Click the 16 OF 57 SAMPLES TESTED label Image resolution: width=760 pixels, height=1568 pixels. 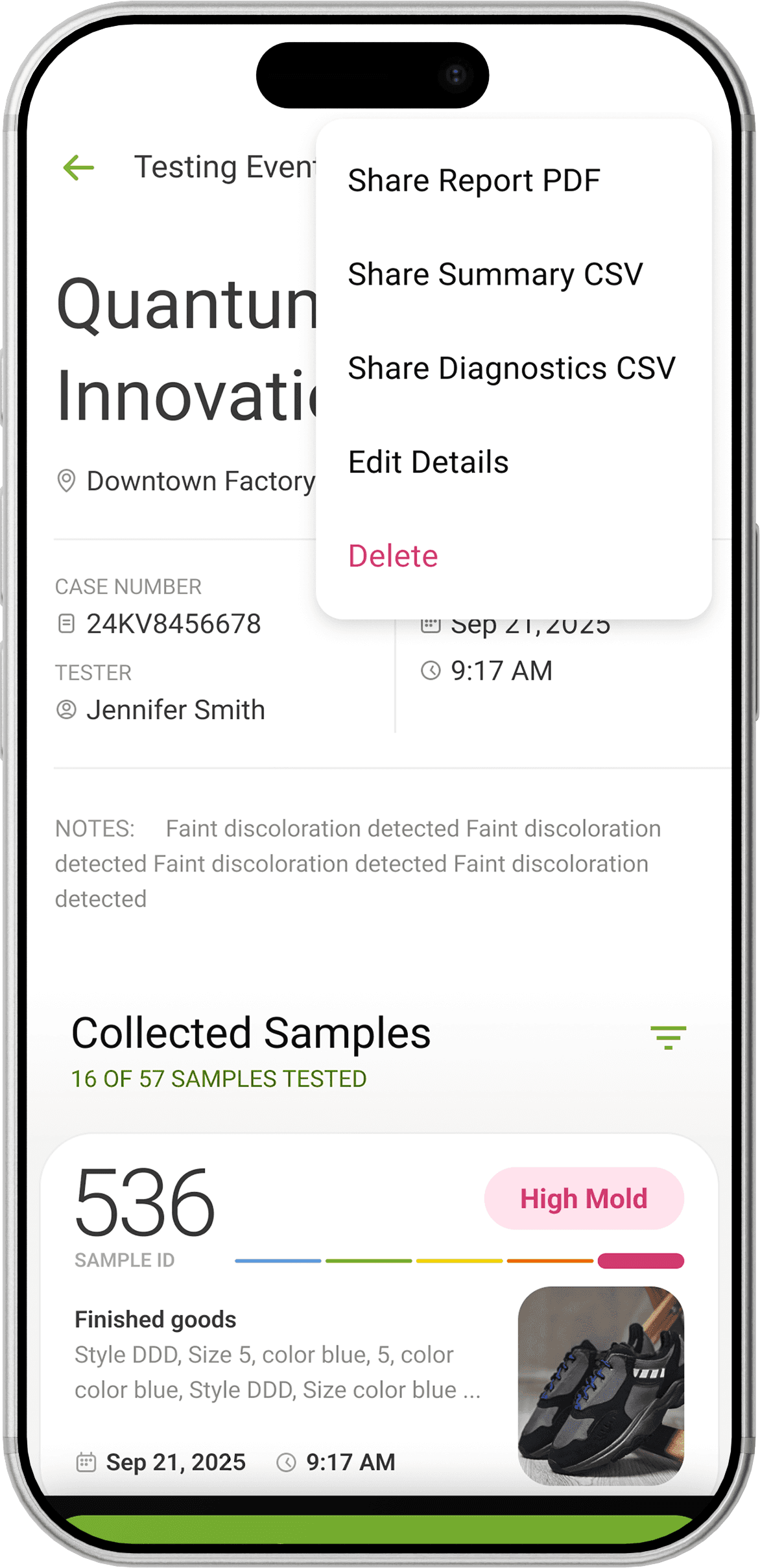(x=219, y=1078)
